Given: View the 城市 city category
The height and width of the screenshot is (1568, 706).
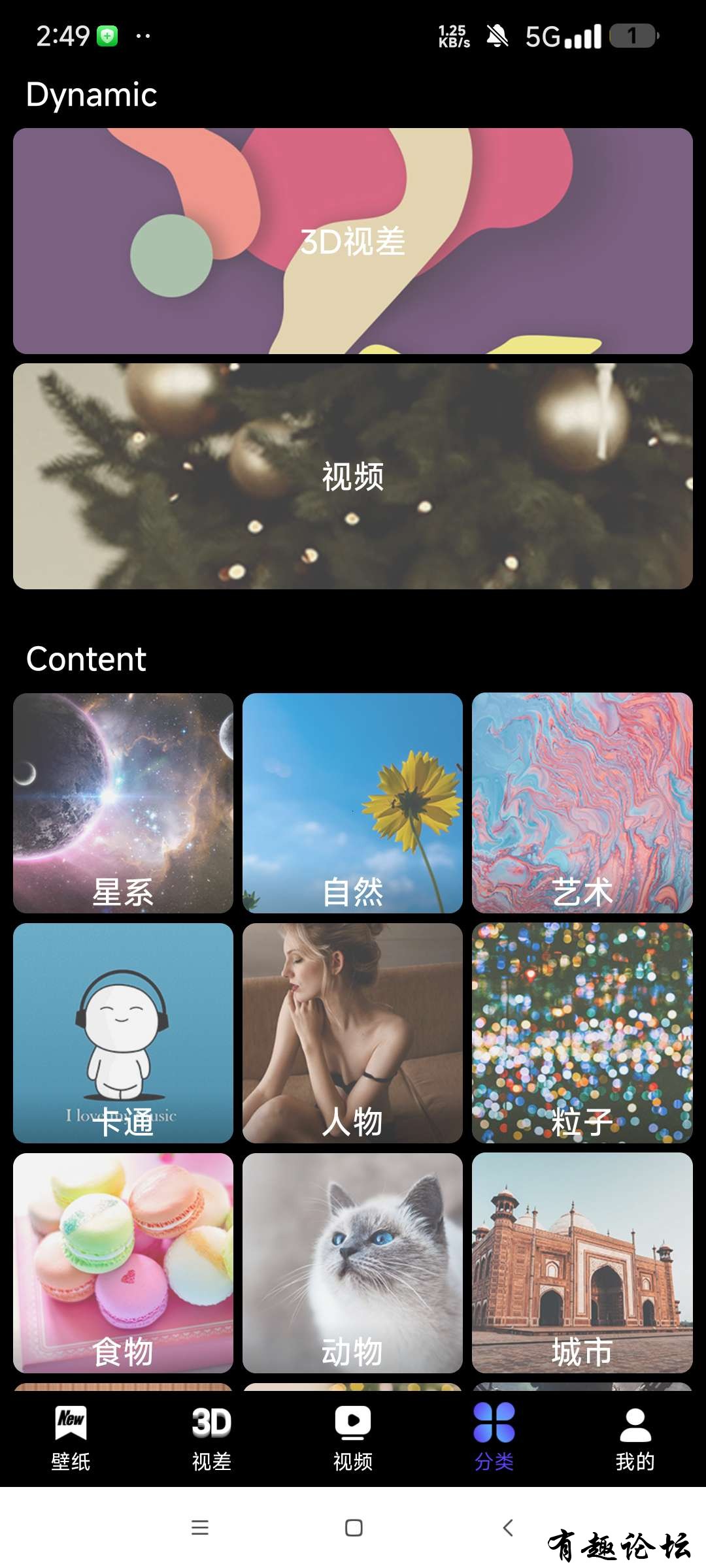Looking at the screenshot, I should pos(582,1263).
